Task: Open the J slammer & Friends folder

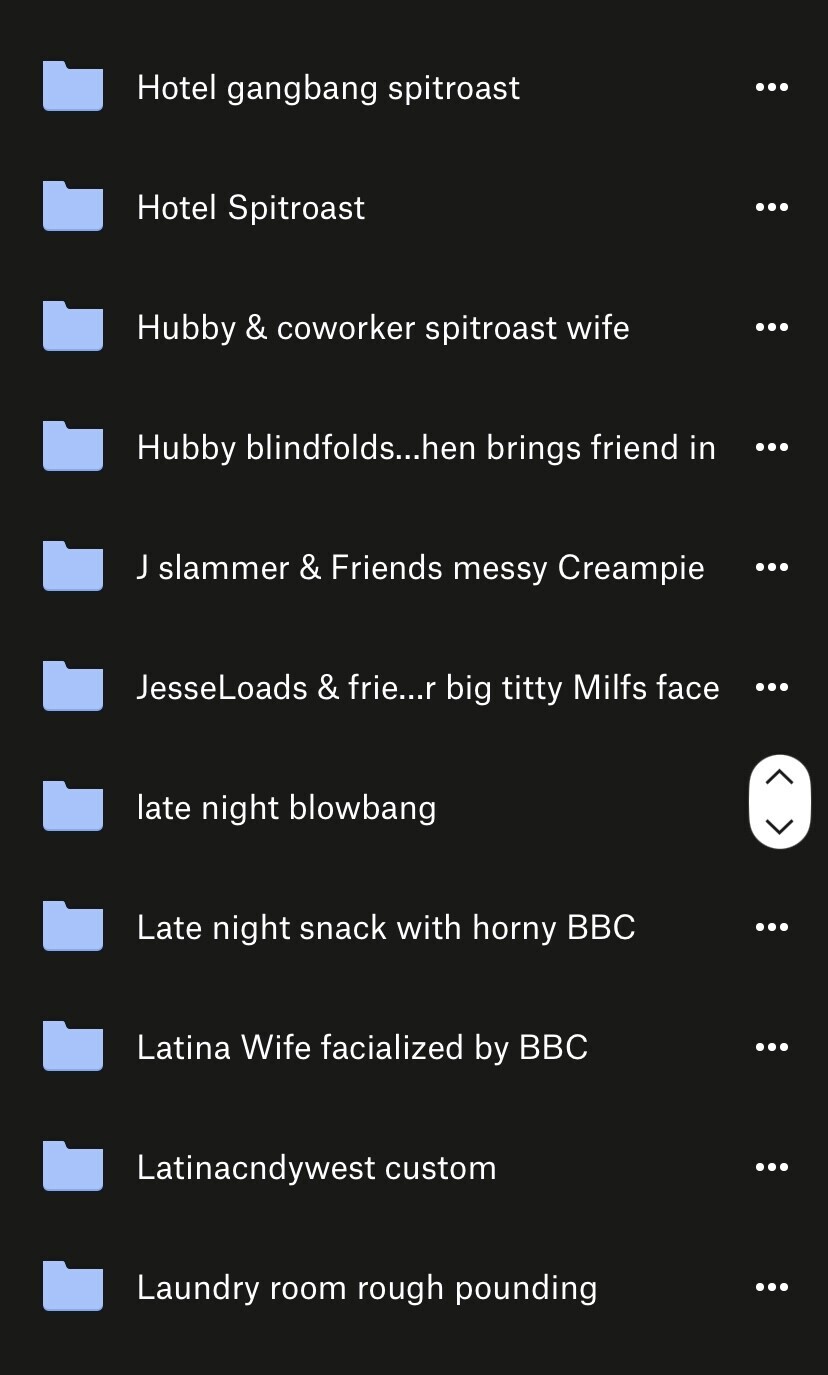Action: click(x=420, y=568)
